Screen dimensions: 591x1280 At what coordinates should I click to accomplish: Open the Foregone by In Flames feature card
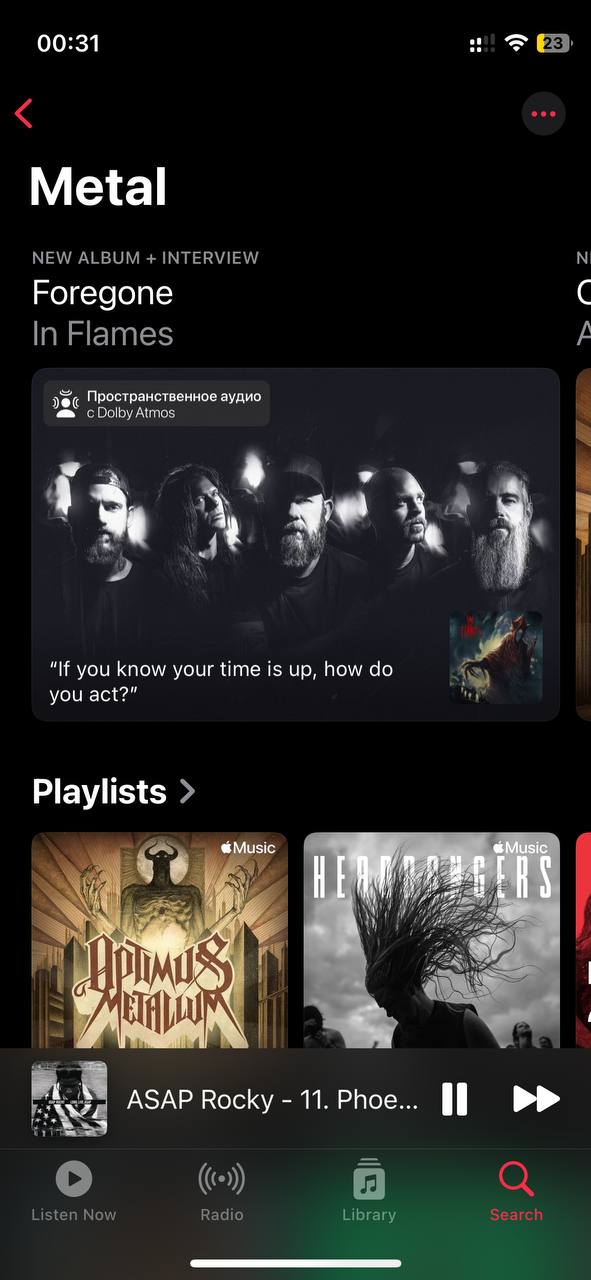296,545
